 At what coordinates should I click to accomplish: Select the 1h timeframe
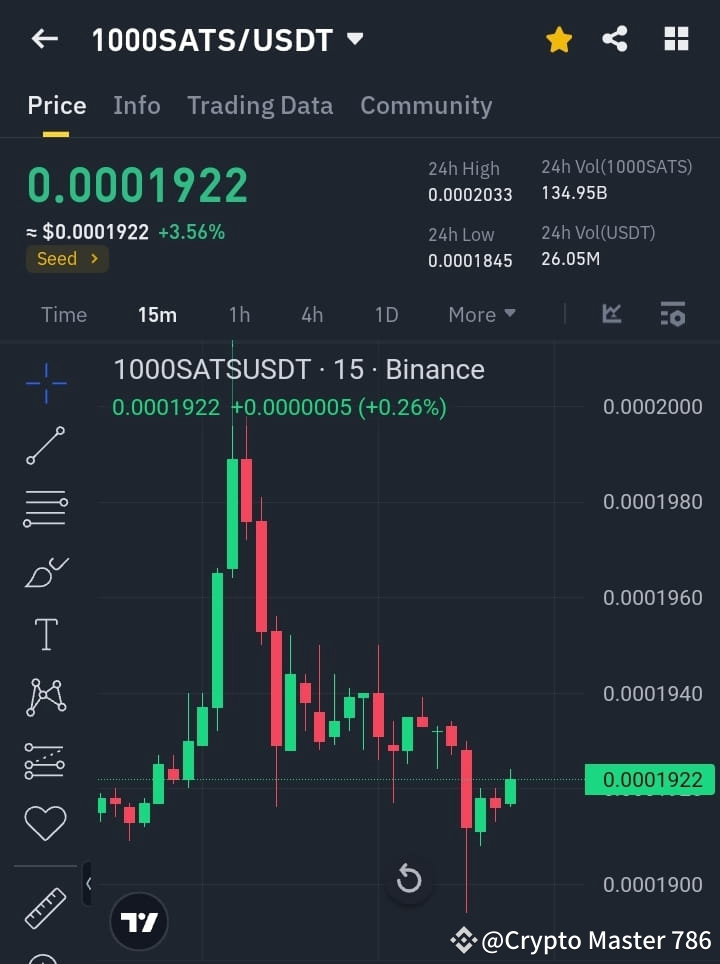pos(239,314)
